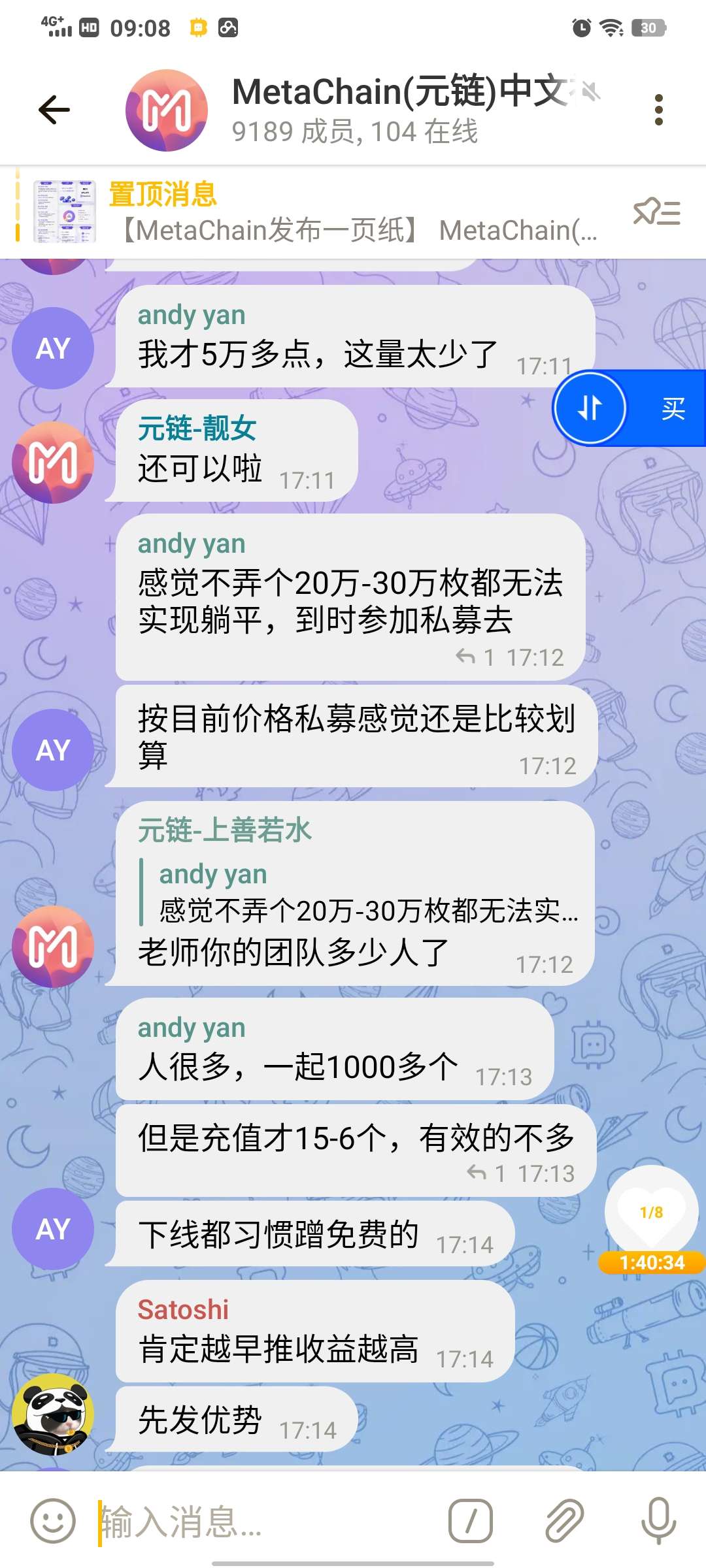This screenshot has width=706, height=1568.
Task: Focus the message input field
Action: (261, 1521)
